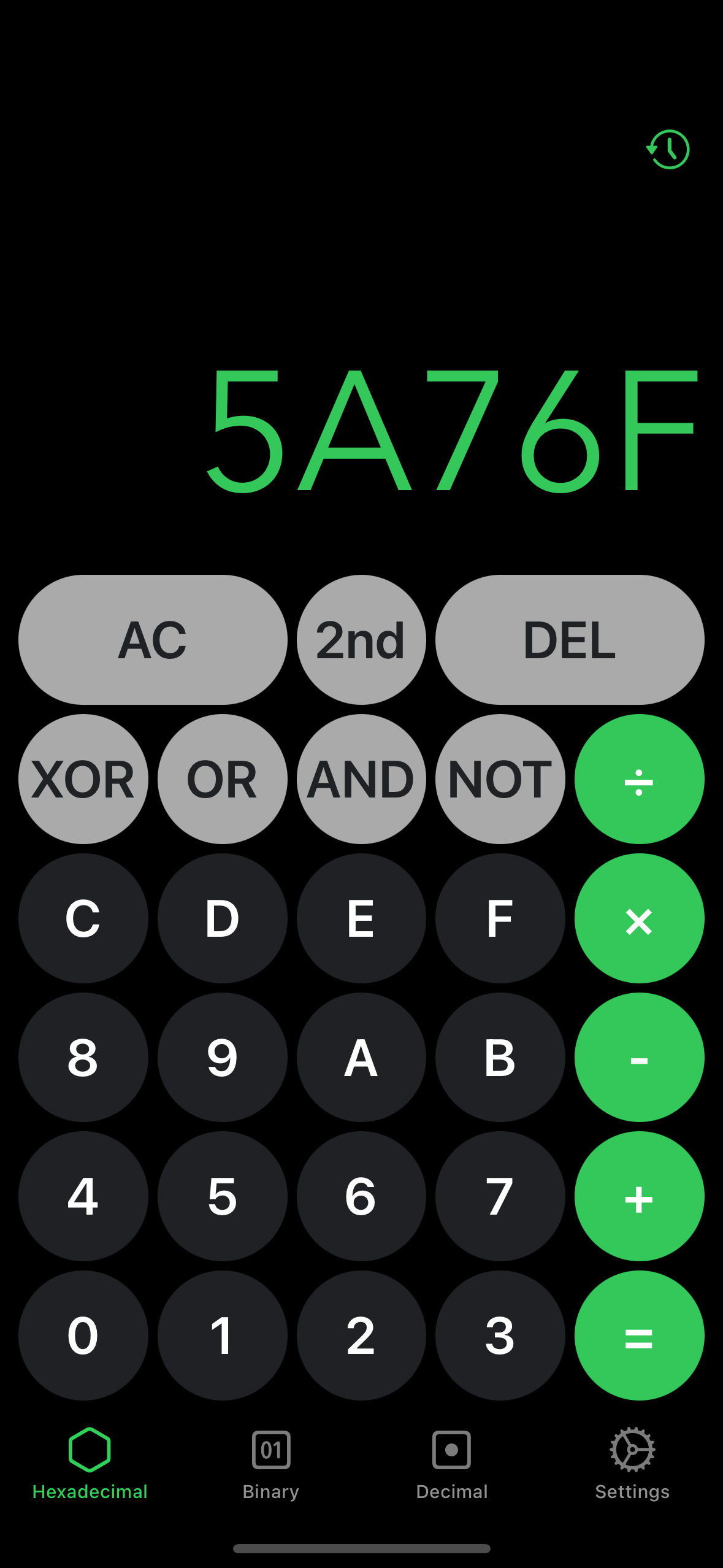Delete the last digit with DEL
Screen dimensions: 723x1568
tap(570, 640)
